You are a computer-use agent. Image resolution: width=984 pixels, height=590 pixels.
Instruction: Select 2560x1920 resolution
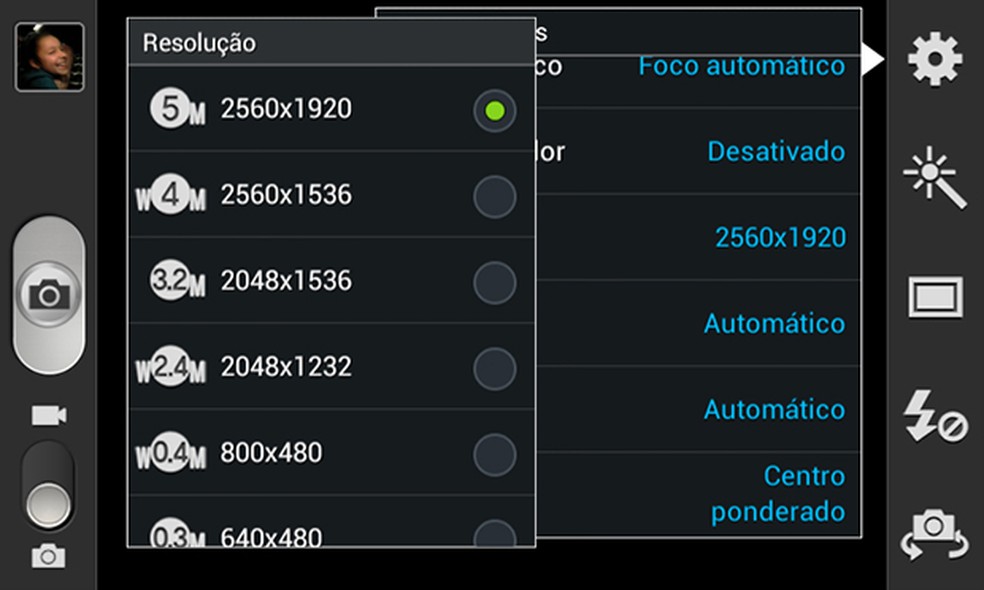[331, 109]
